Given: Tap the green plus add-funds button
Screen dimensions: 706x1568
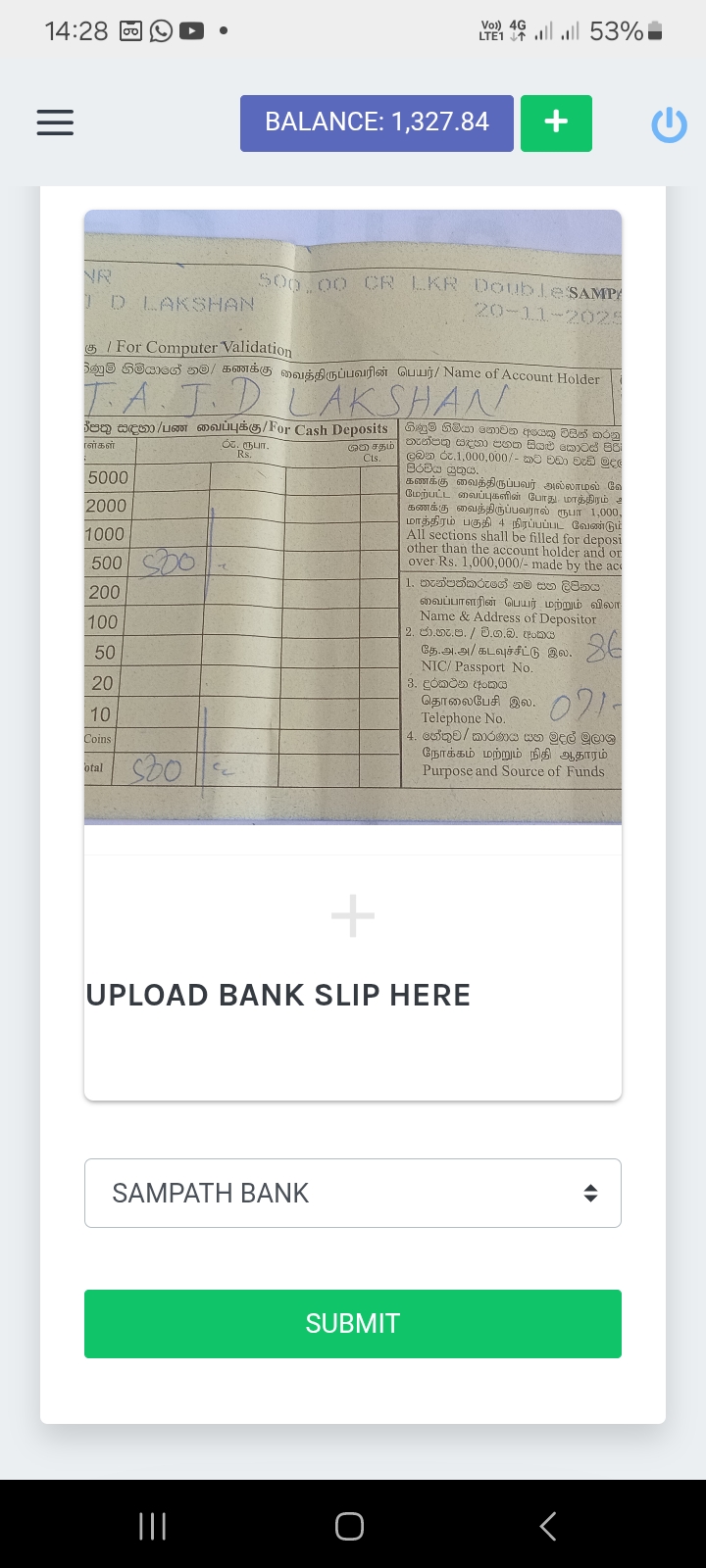Looking at the screenshot, I should click(556, 122).
